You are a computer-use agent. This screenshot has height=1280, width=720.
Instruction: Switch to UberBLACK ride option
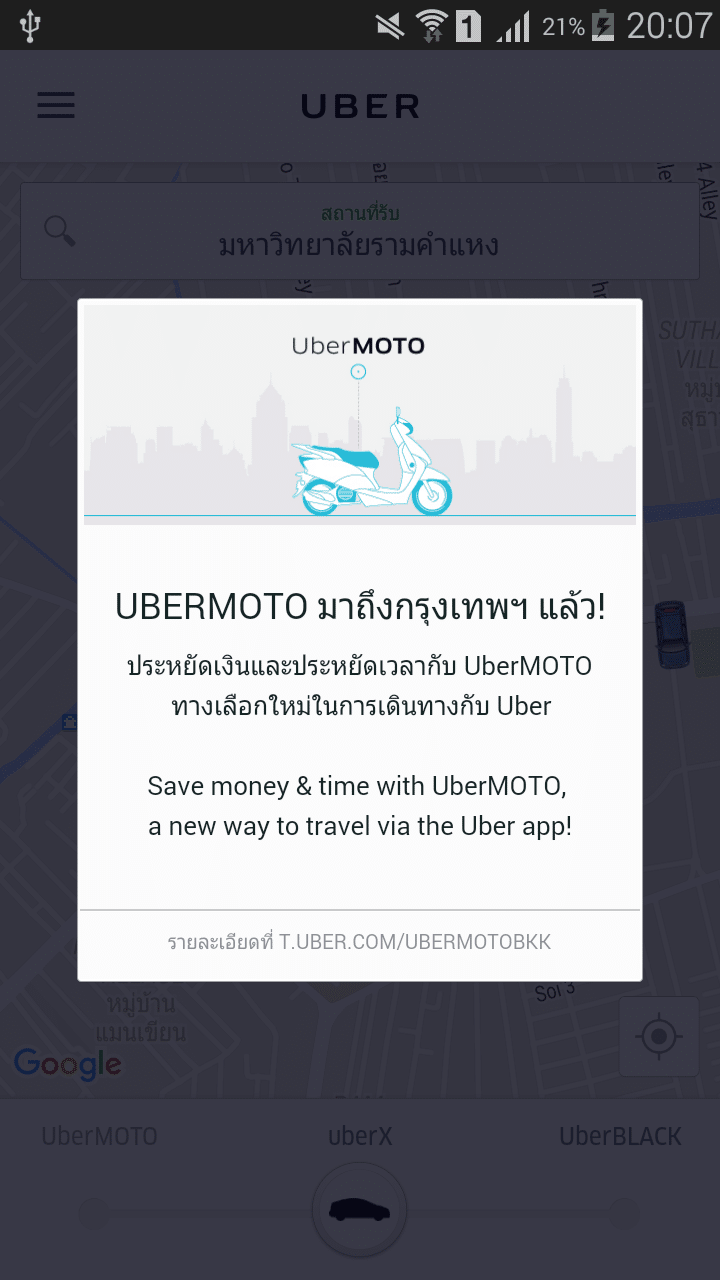620,1136
